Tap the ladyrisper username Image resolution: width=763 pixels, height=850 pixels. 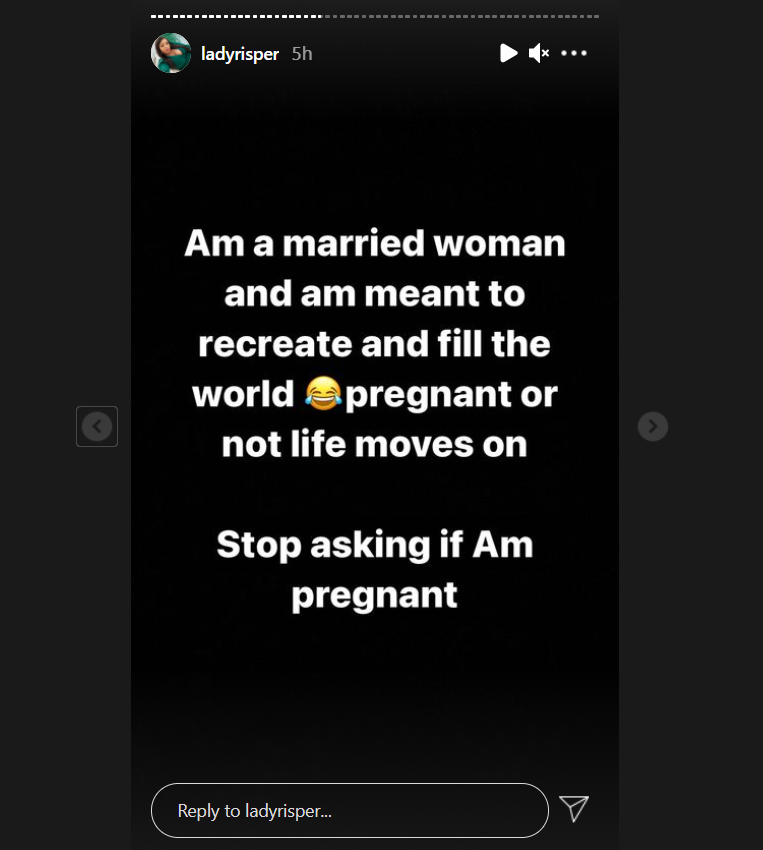click(x=240, y=54)
